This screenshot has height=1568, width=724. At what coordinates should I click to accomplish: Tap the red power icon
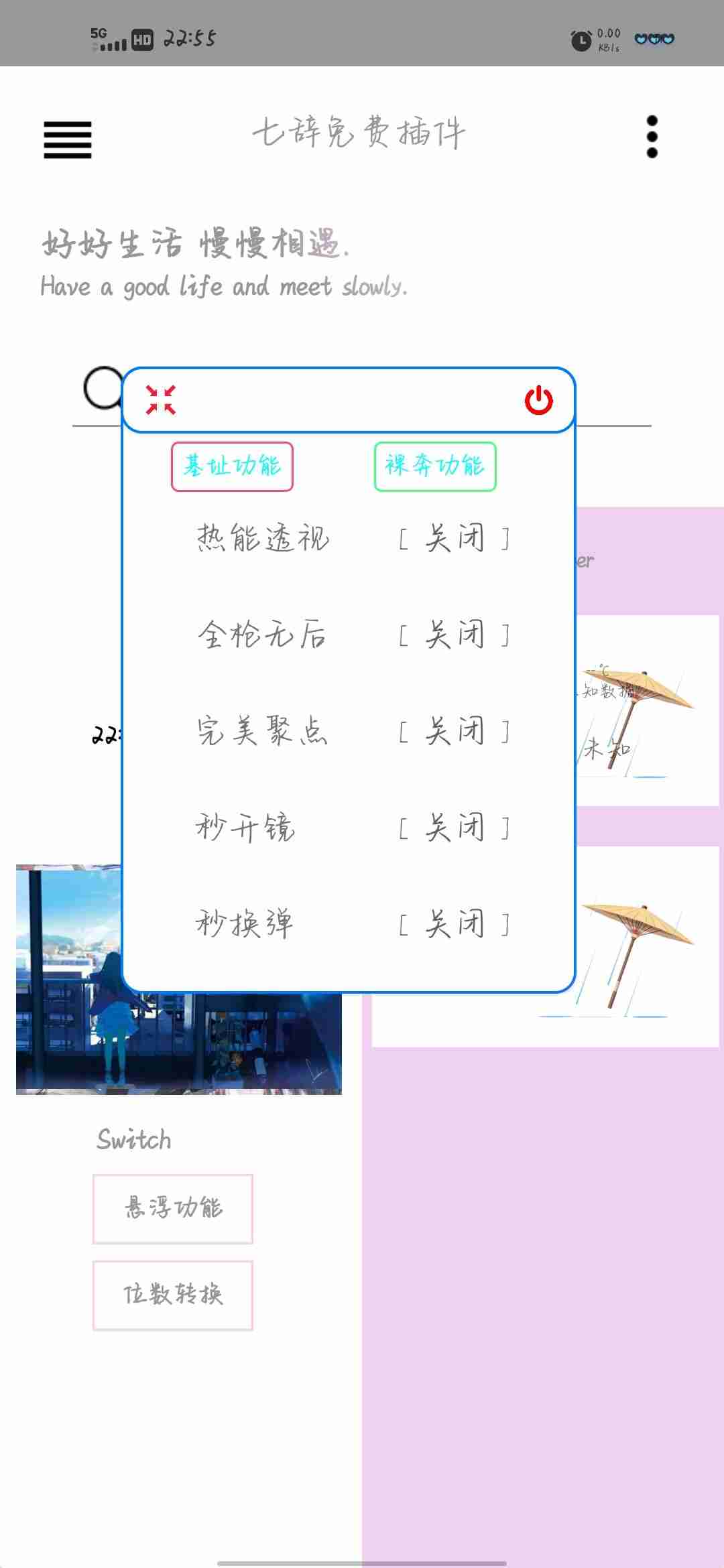[x=538, y=400]
